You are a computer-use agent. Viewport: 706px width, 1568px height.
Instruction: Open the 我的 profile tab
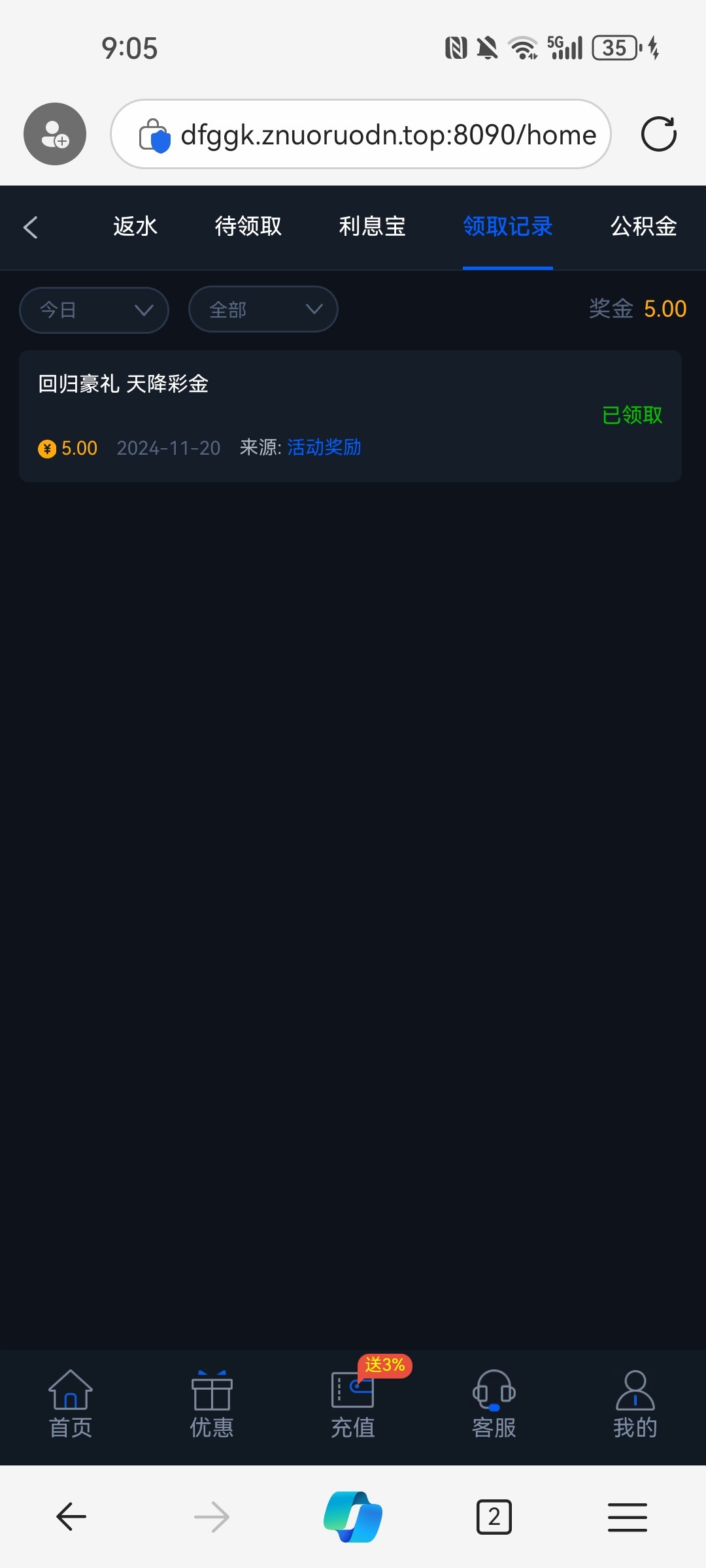[635, 1405]
